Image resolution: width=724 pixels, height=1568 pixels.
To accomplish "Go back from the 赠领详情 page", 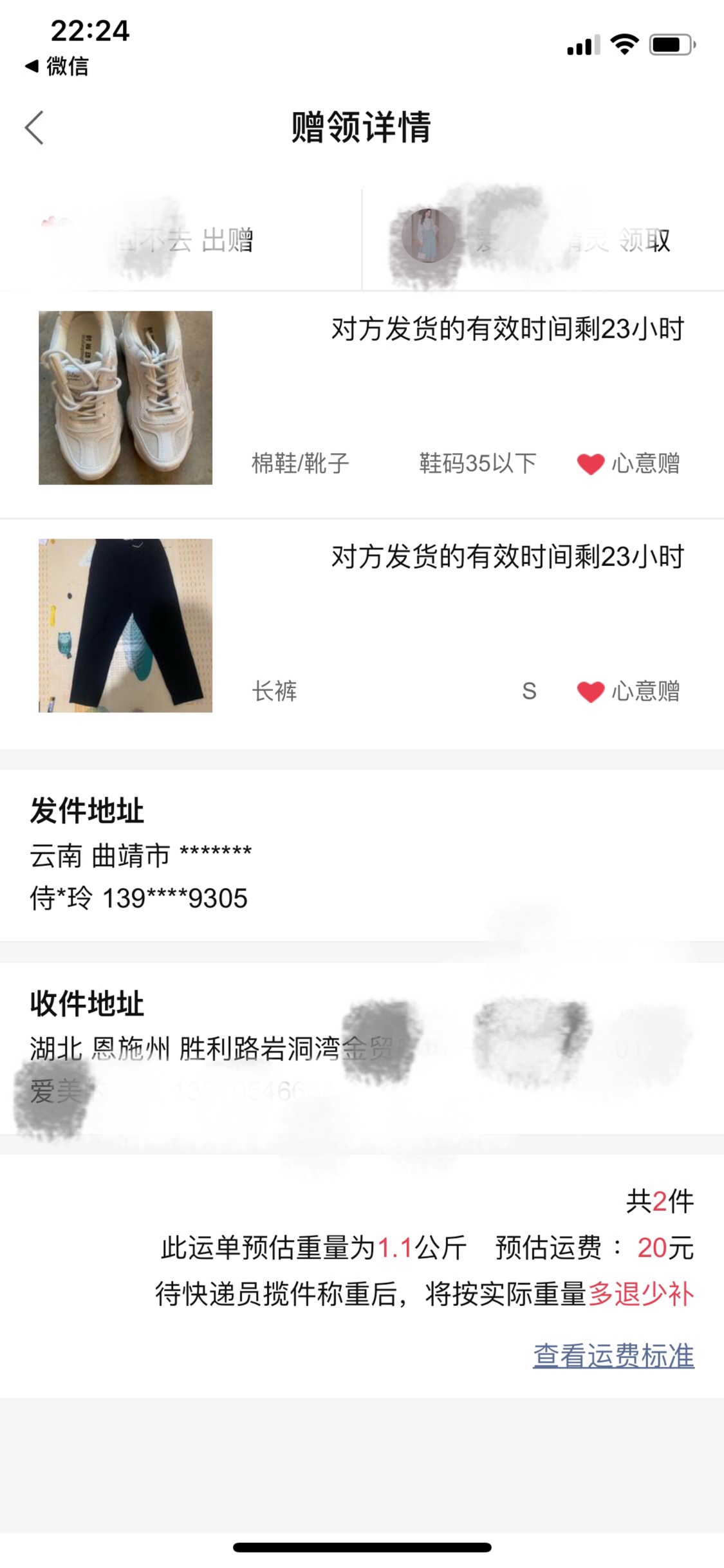I will (x=35, y=127).
